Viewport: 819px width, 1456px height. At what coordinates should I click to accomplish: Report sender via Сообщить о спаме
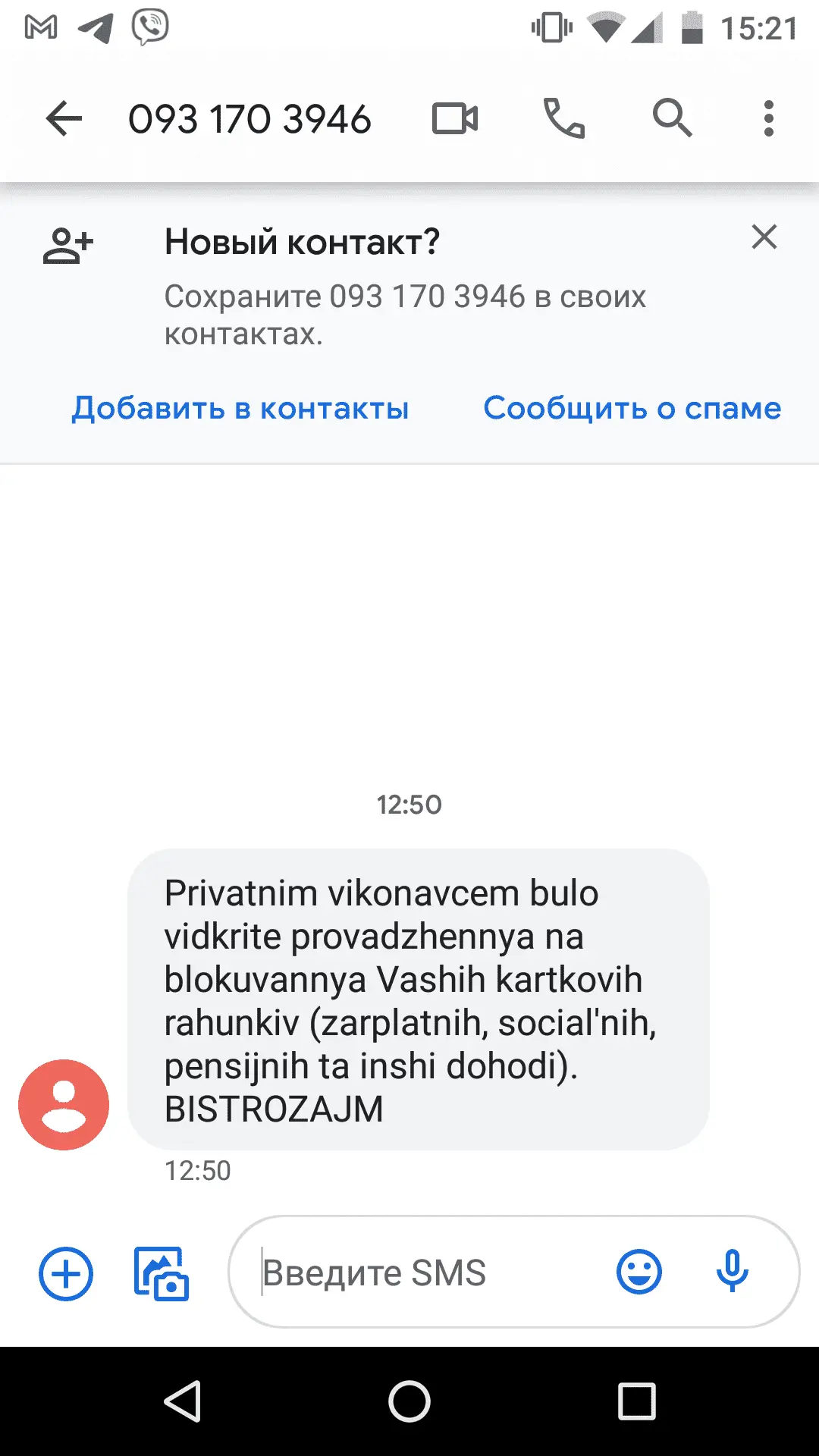(x=632, y=409)
